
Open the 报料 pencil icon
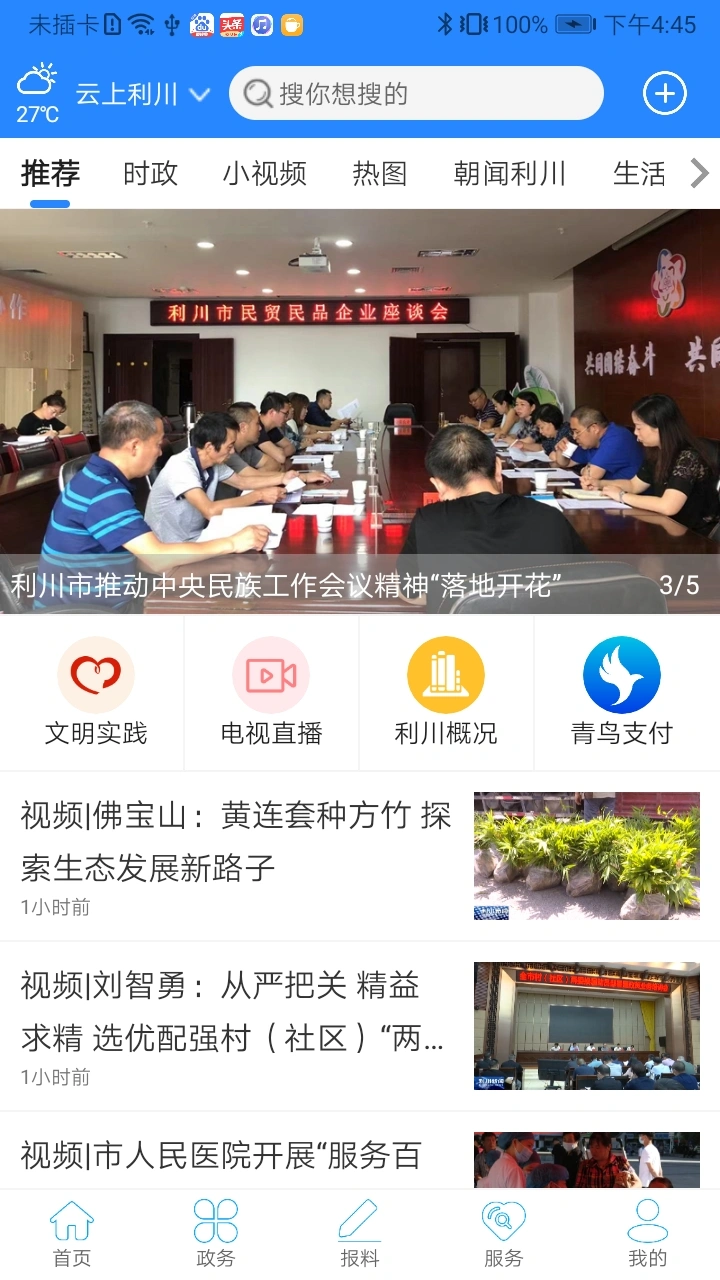click(x=358, y=1230)
